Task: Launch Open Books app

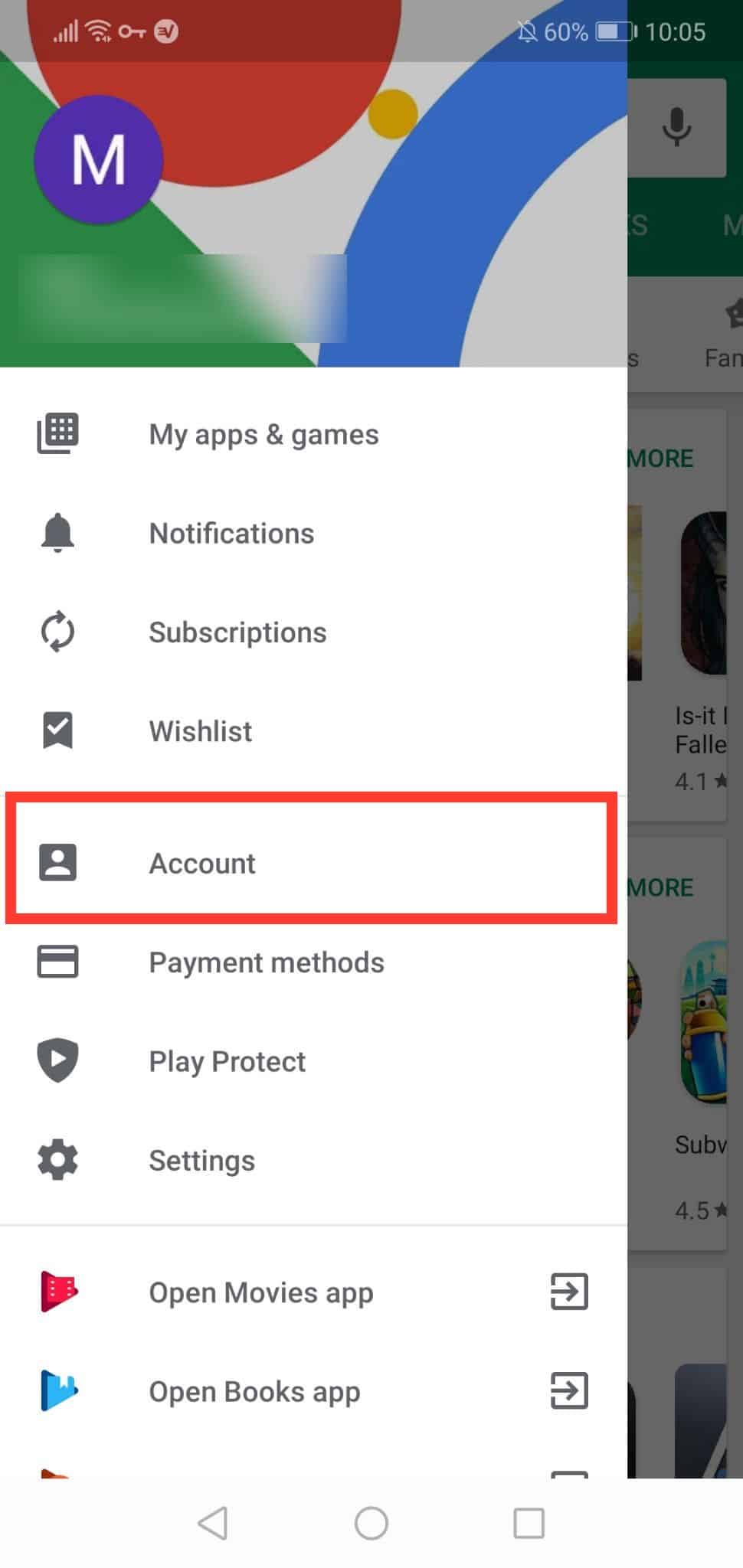Action: (x=254, y=1391)
